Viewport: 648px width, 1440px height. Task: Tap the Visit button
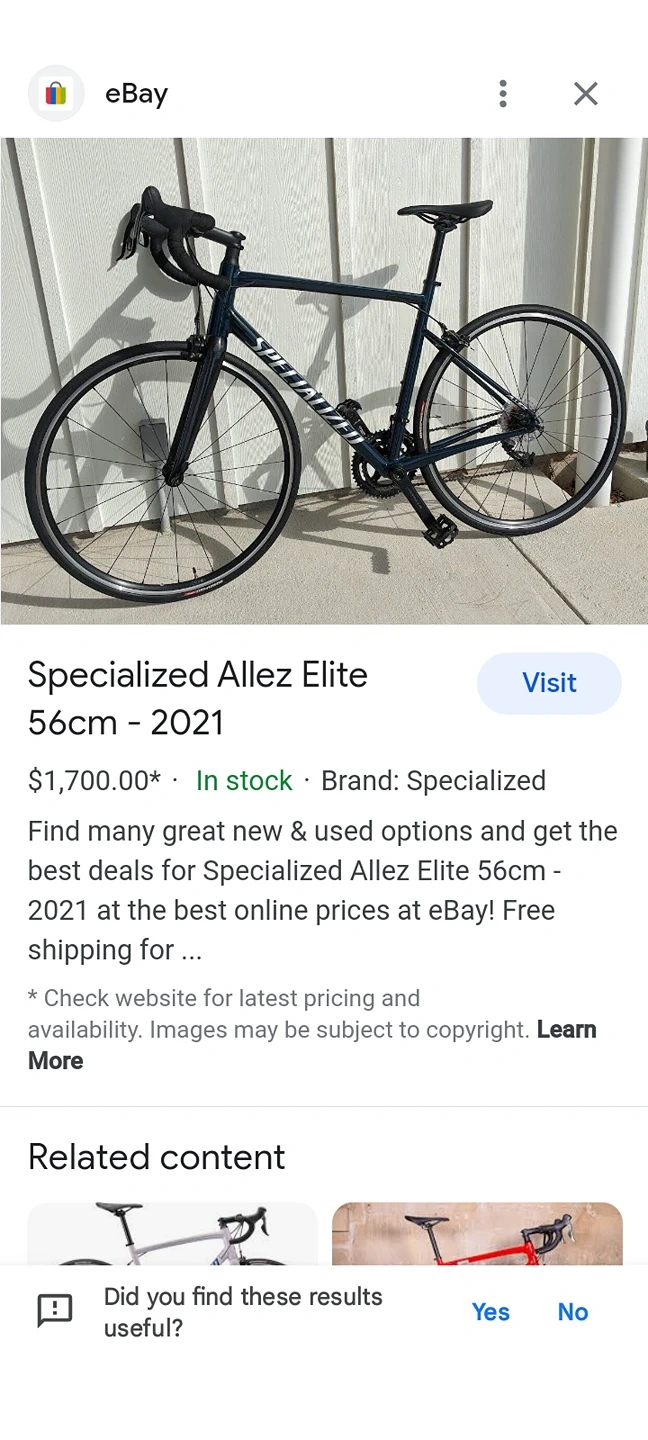(x=549, y=683)
